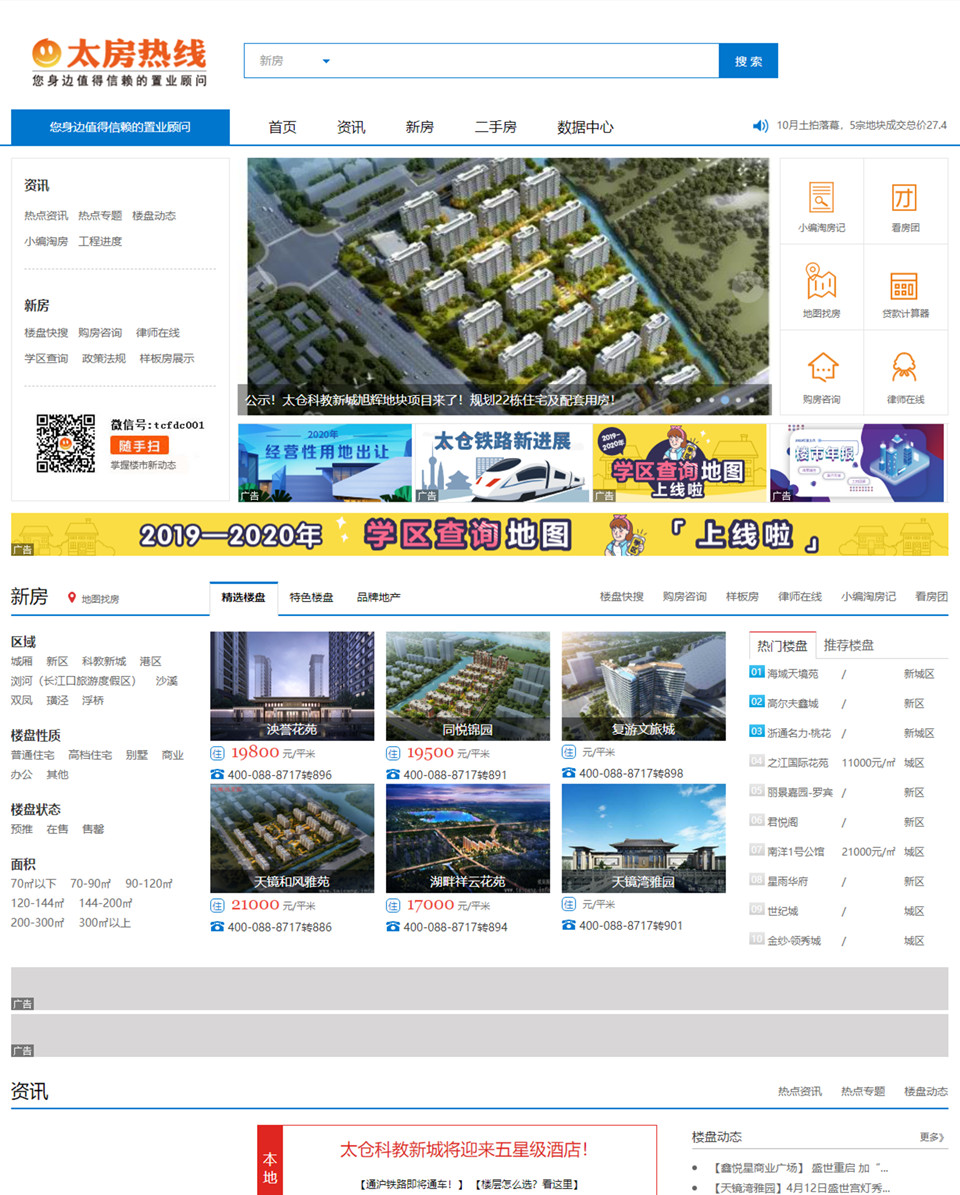Viewport: 960px width, 1195px height.
Task: Open the 首页 navigation item
Action: [x=282, y=127]
